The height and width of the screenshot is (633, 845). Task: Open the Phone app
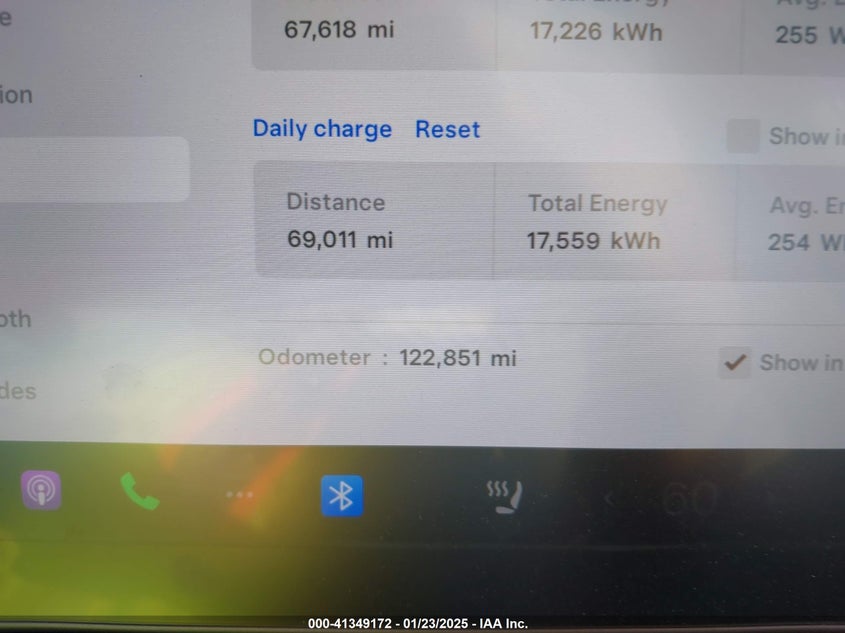click(x=139, y=492)
